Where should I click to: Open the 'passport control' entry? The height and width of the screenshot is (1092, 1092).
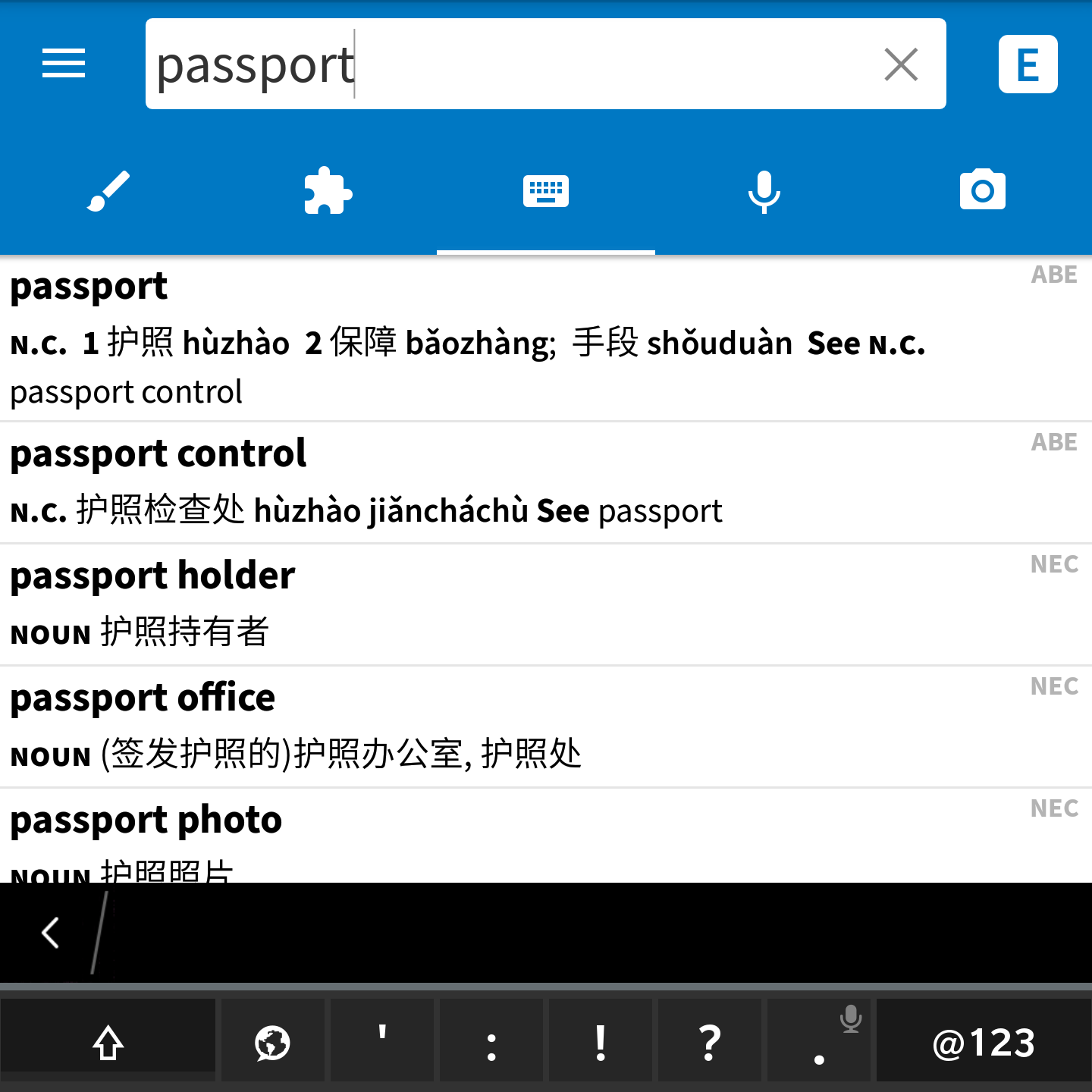pyautogui.click(x=485, y=482)
